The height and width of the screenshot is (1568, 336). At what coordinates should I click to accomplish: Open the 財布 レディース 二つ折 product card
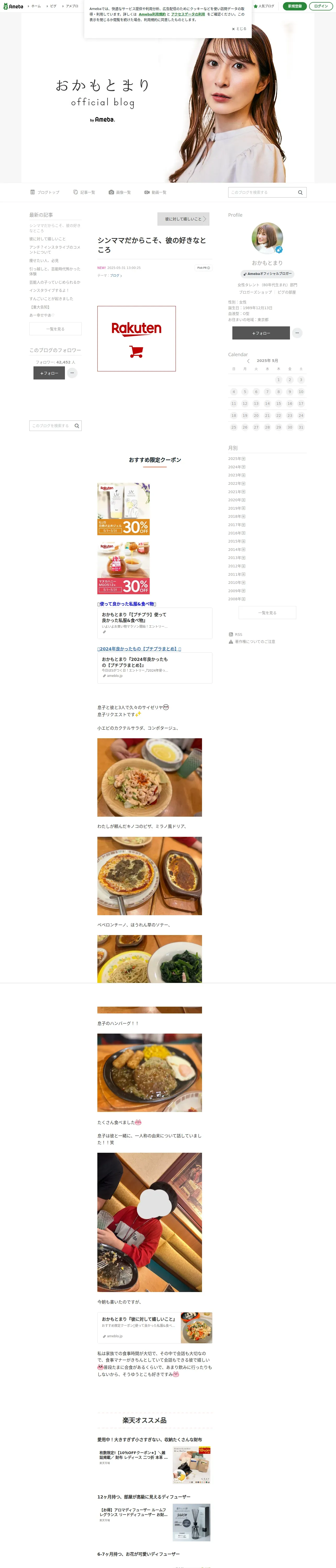click(155, 1465)
